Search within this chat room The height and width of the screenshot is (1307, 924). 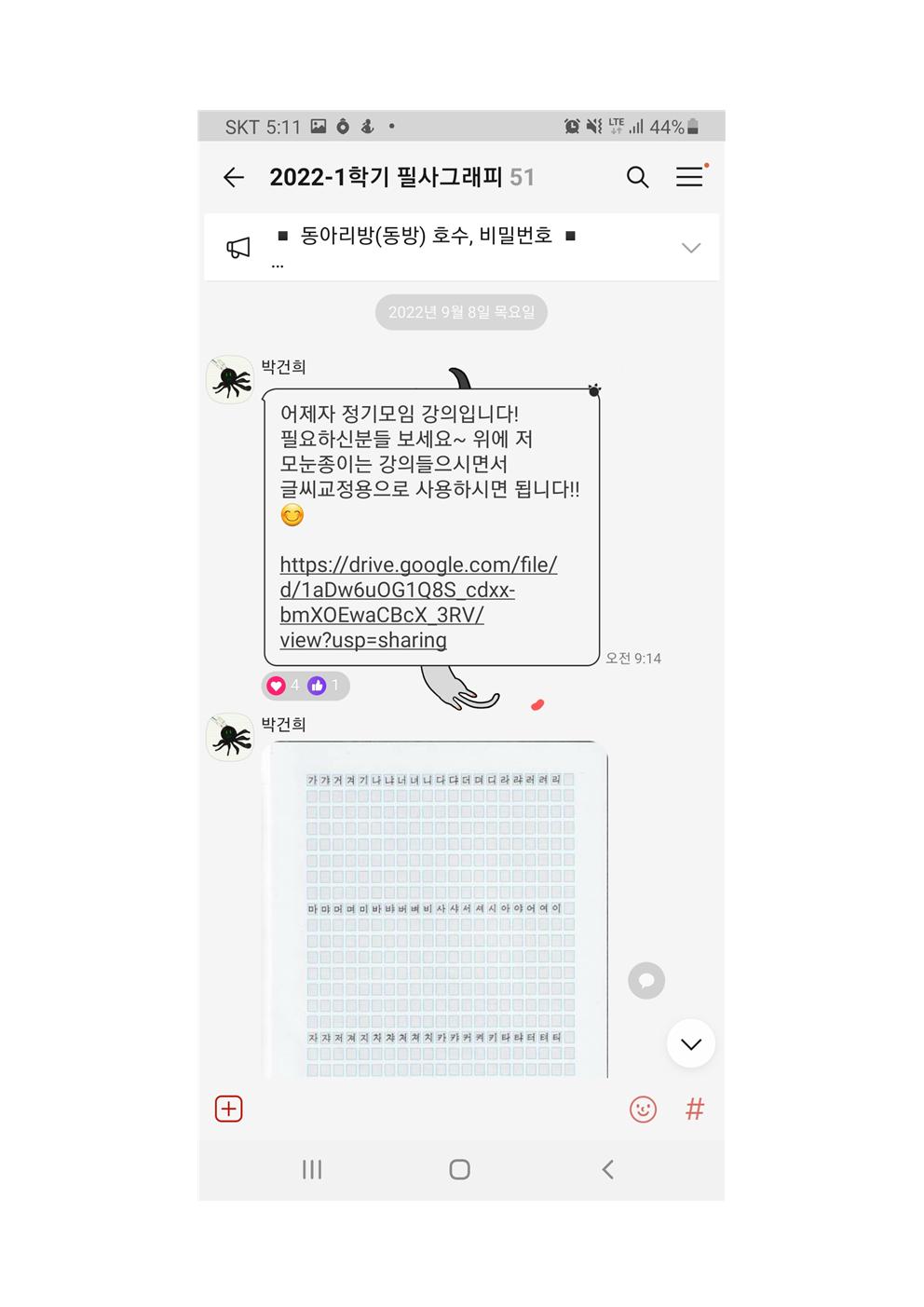point(637,177)
